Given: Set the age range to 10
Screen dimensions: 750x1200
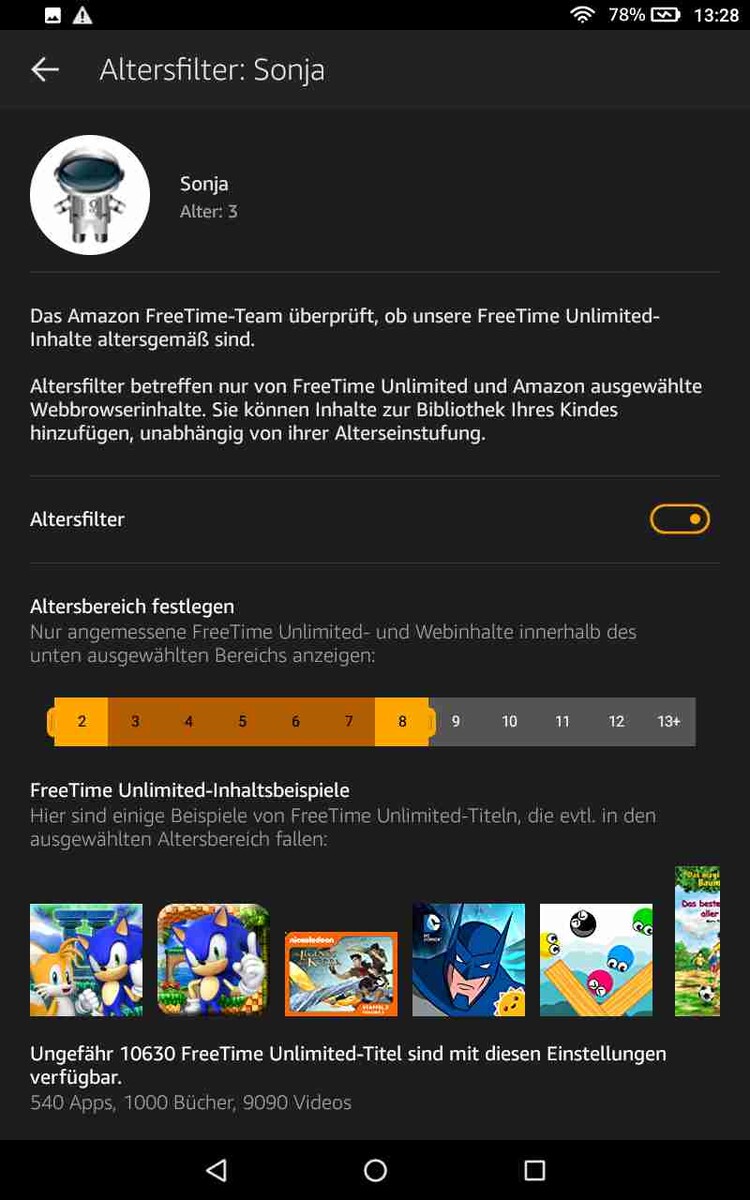Looking at the screenshot, I should pos(509,721).
